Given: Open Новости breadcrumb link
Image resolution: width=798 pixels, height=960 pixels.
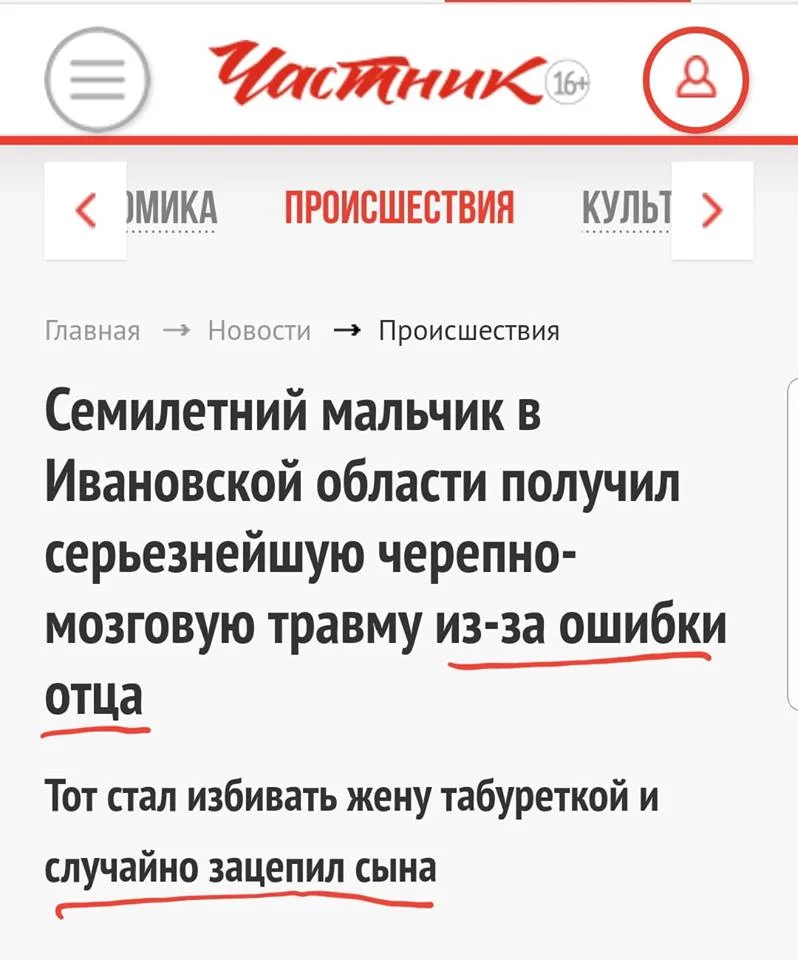Looking at the screenshot, I should coord(259,331).
